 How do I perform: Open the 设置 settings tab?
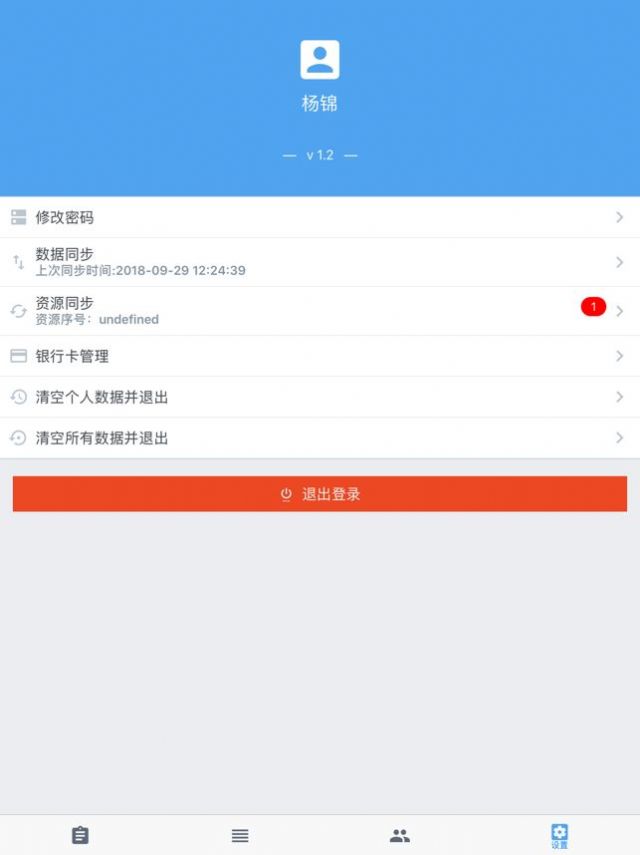[559, 836]
